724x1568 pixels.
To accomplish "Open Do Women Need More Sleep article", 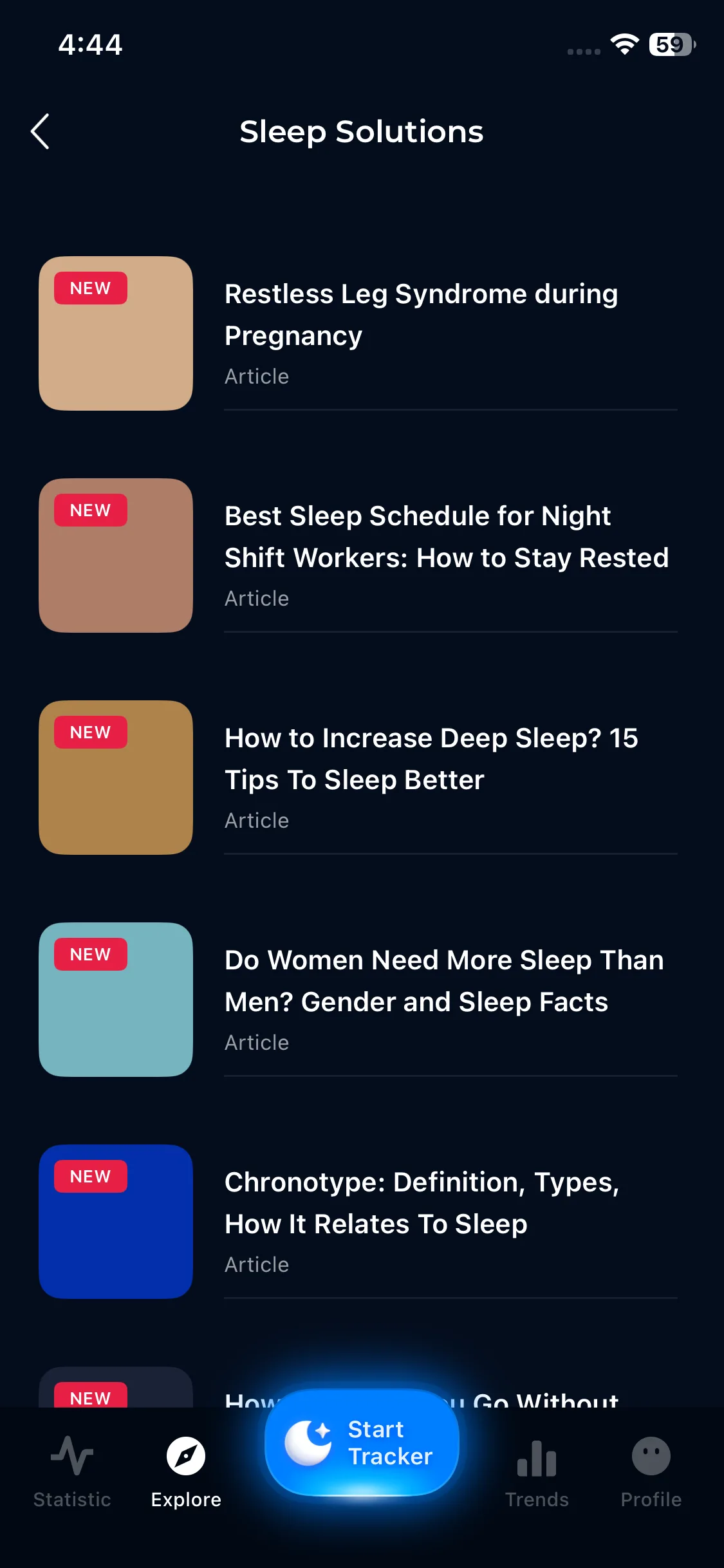I will (x=443, y=982).
